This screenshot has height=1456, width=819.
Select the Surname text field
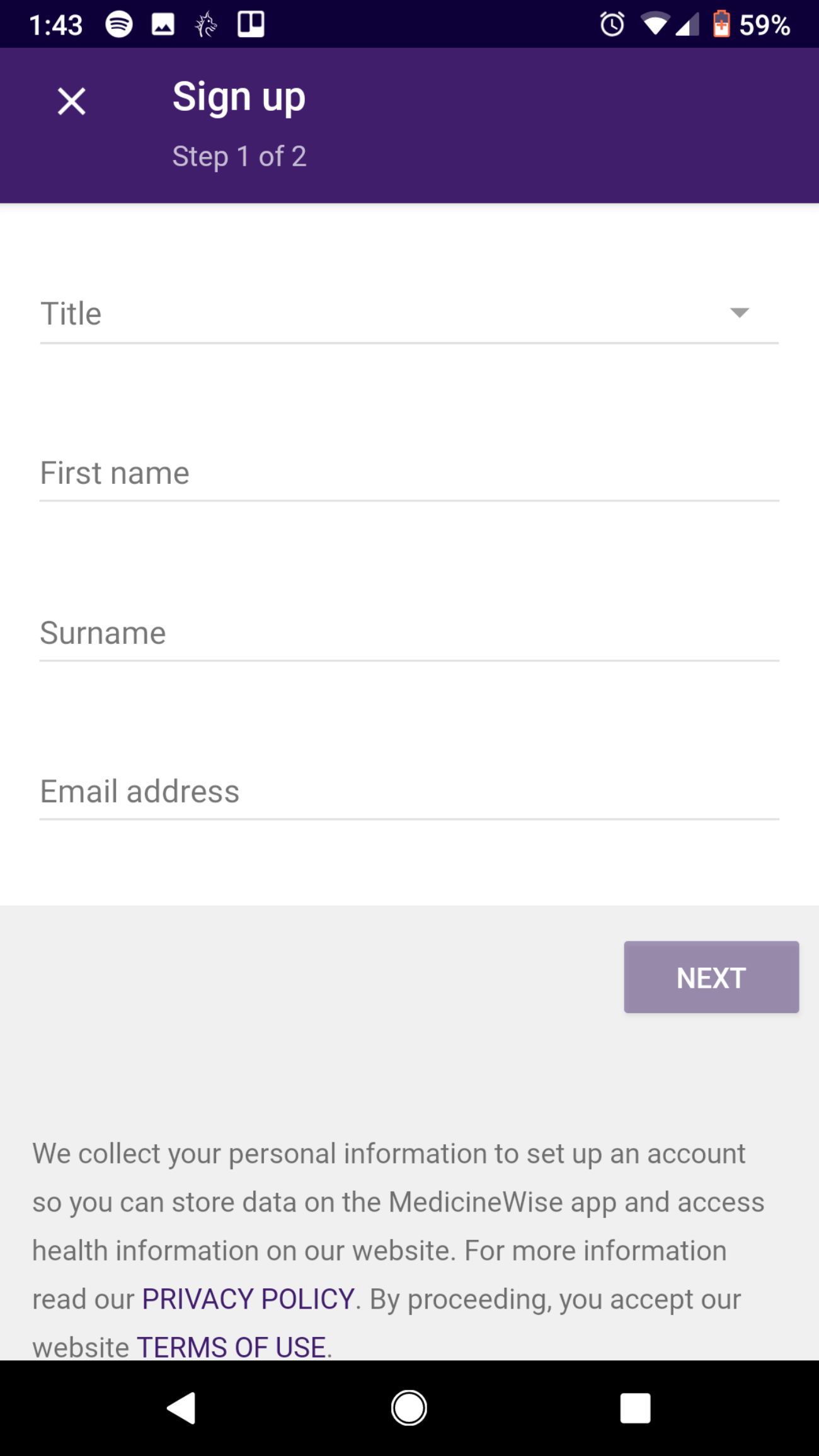[x=409, y=632]
